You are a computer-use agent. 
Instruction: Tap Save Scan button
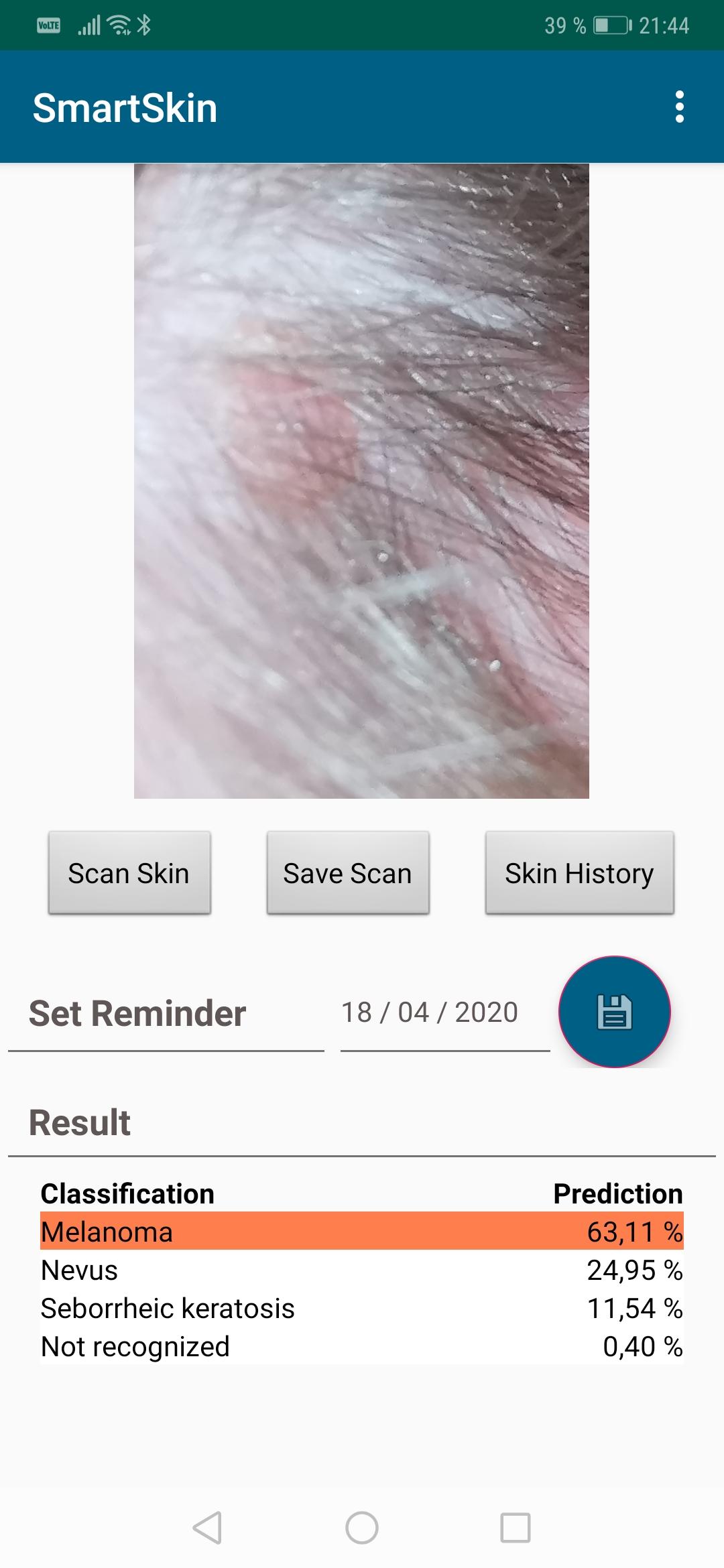348,873
